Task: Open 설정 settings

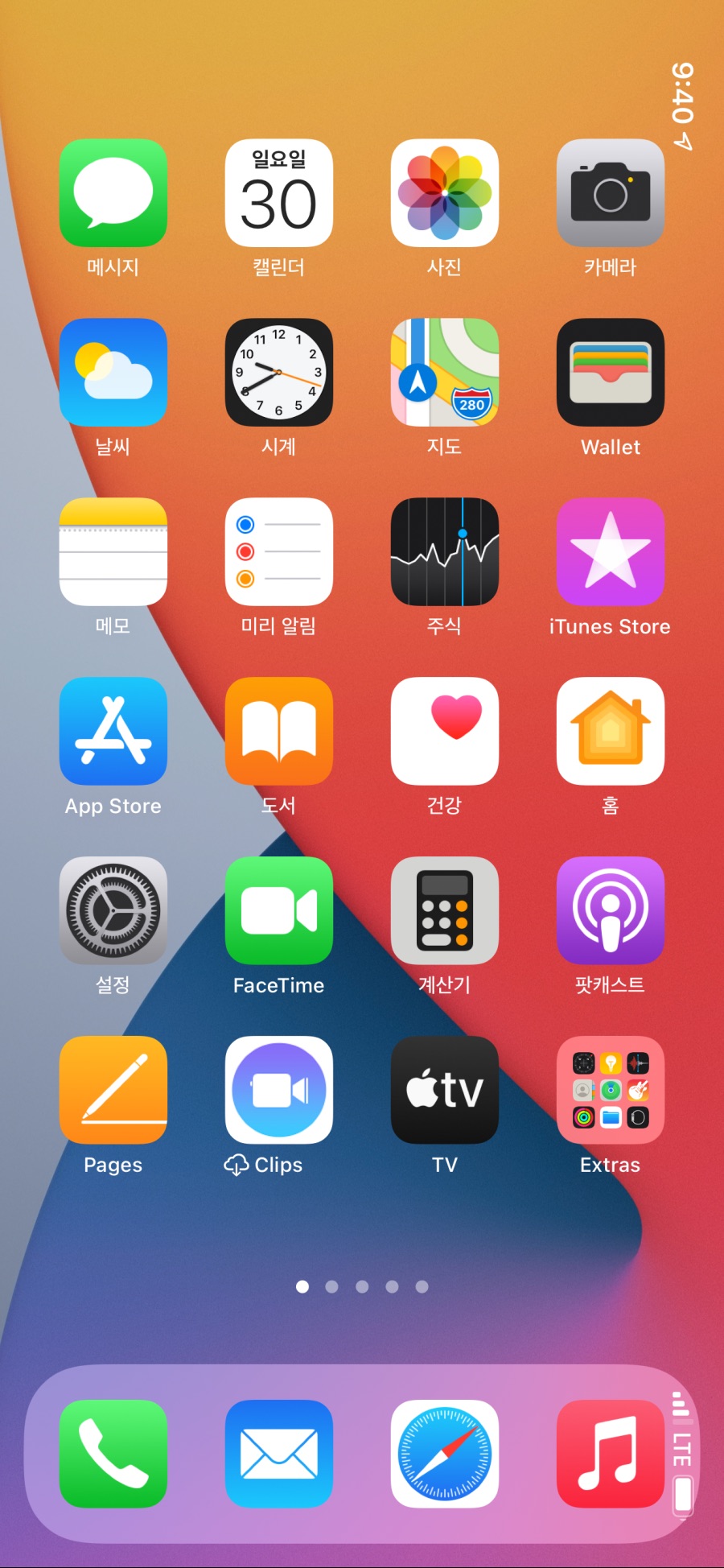Action: point(113,910)
